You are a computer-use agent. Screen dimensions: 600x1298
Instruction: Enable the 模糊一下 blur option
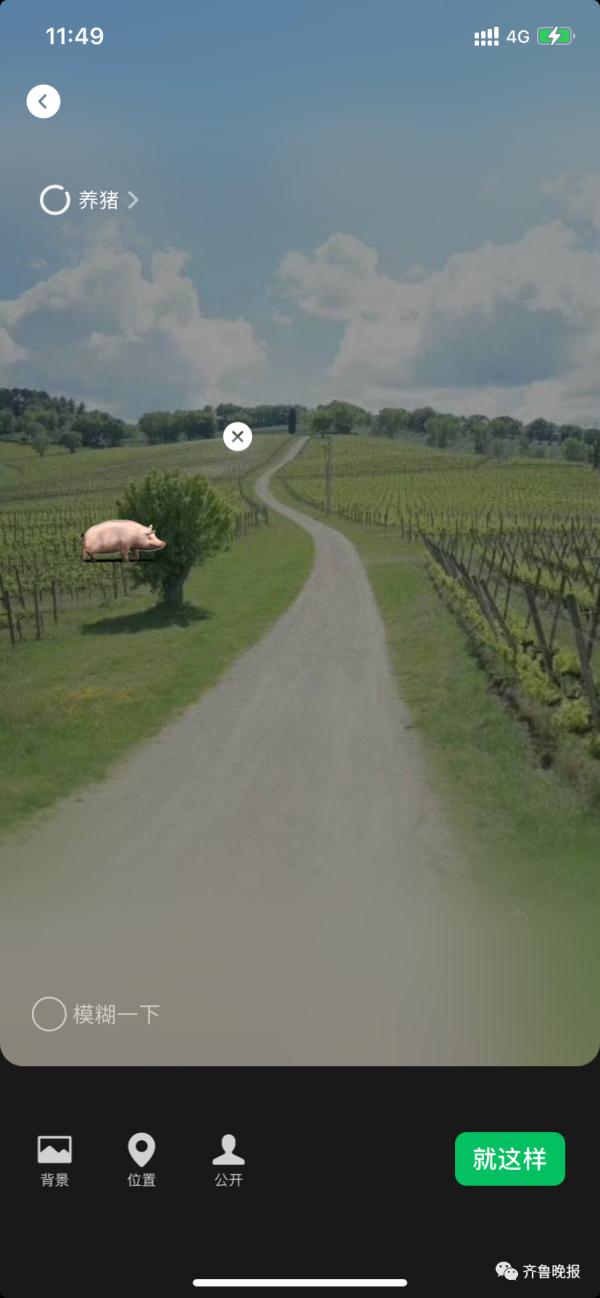50,1014
